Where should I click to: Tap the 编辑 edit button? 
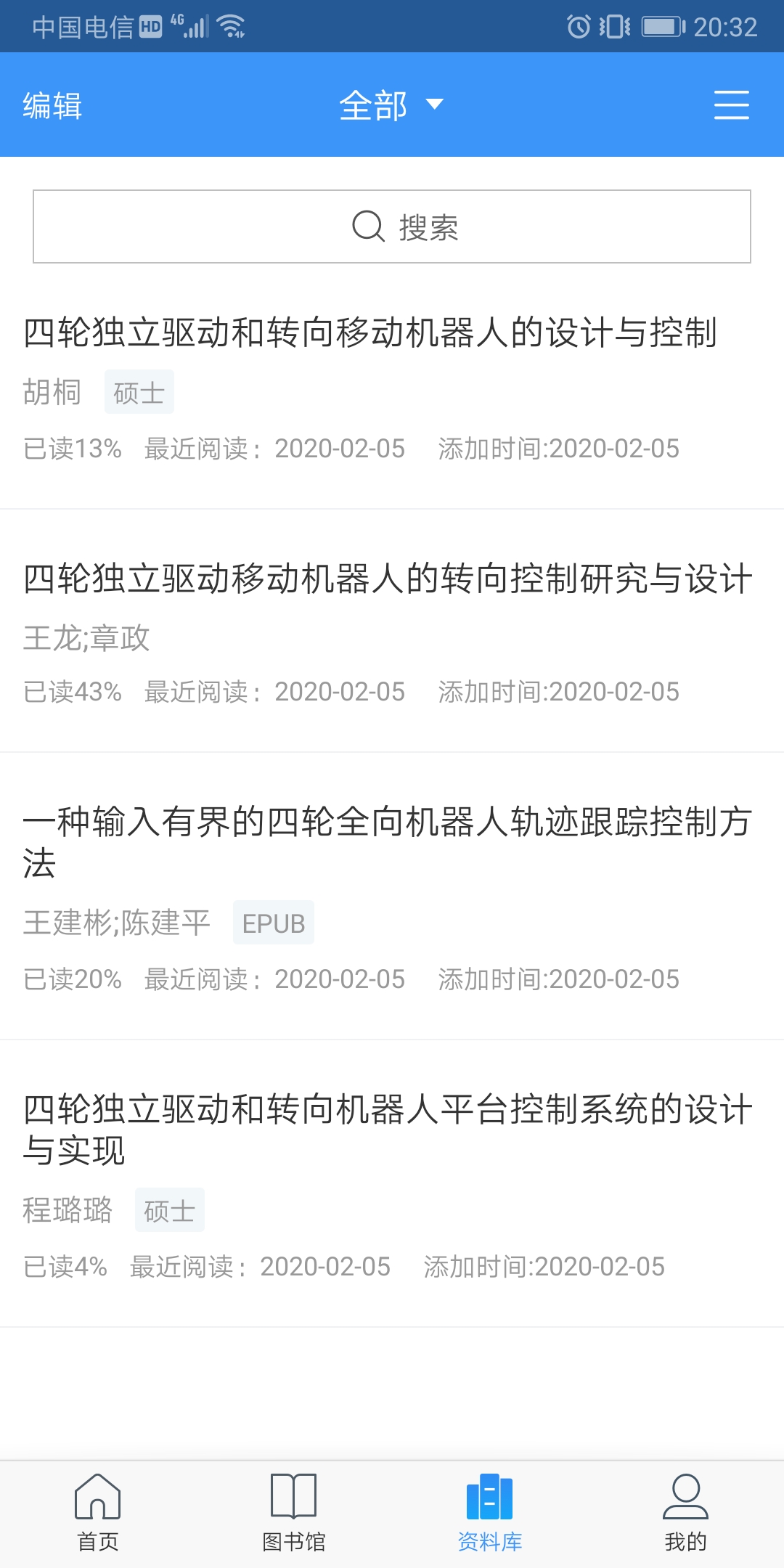(52, 105)
